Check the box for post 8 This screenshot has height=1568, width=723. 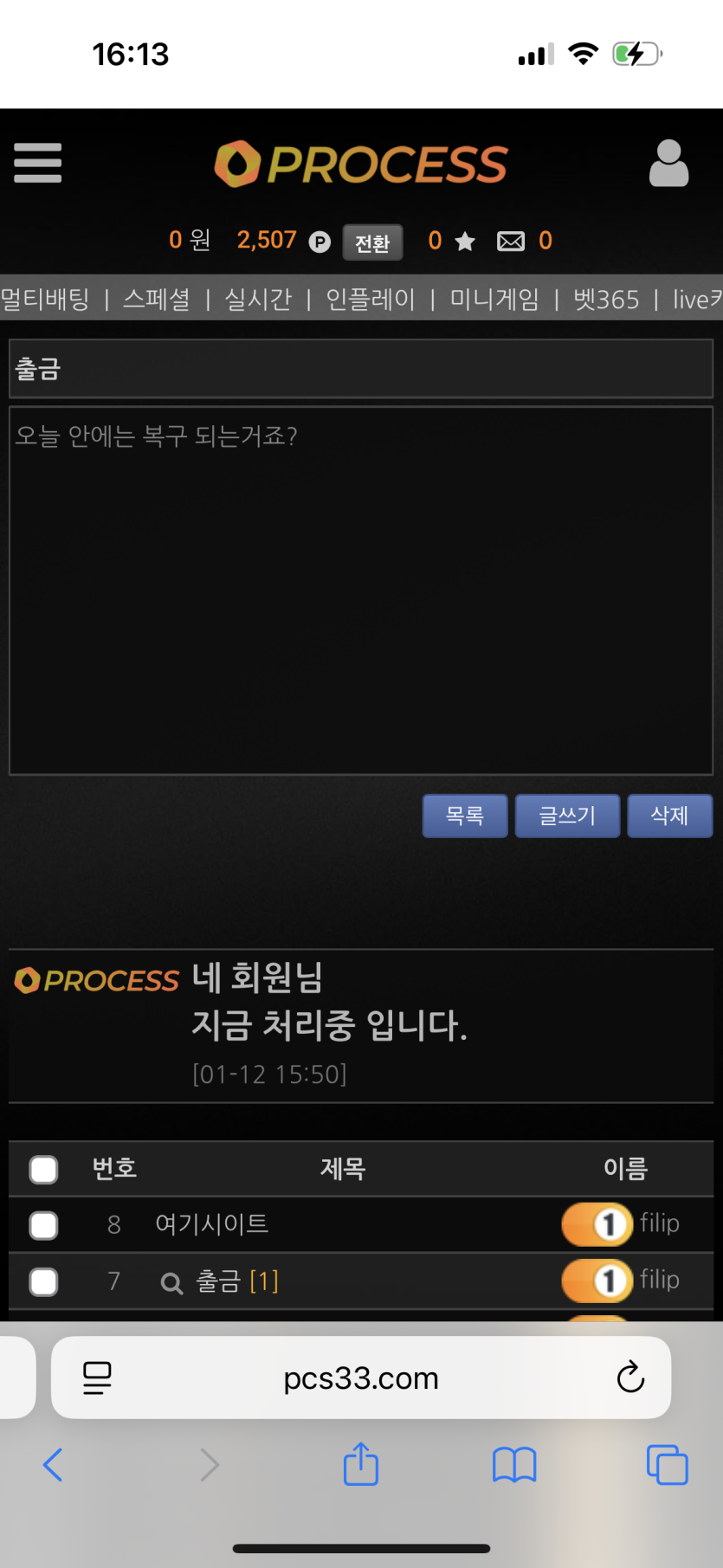coord(43,1225)
